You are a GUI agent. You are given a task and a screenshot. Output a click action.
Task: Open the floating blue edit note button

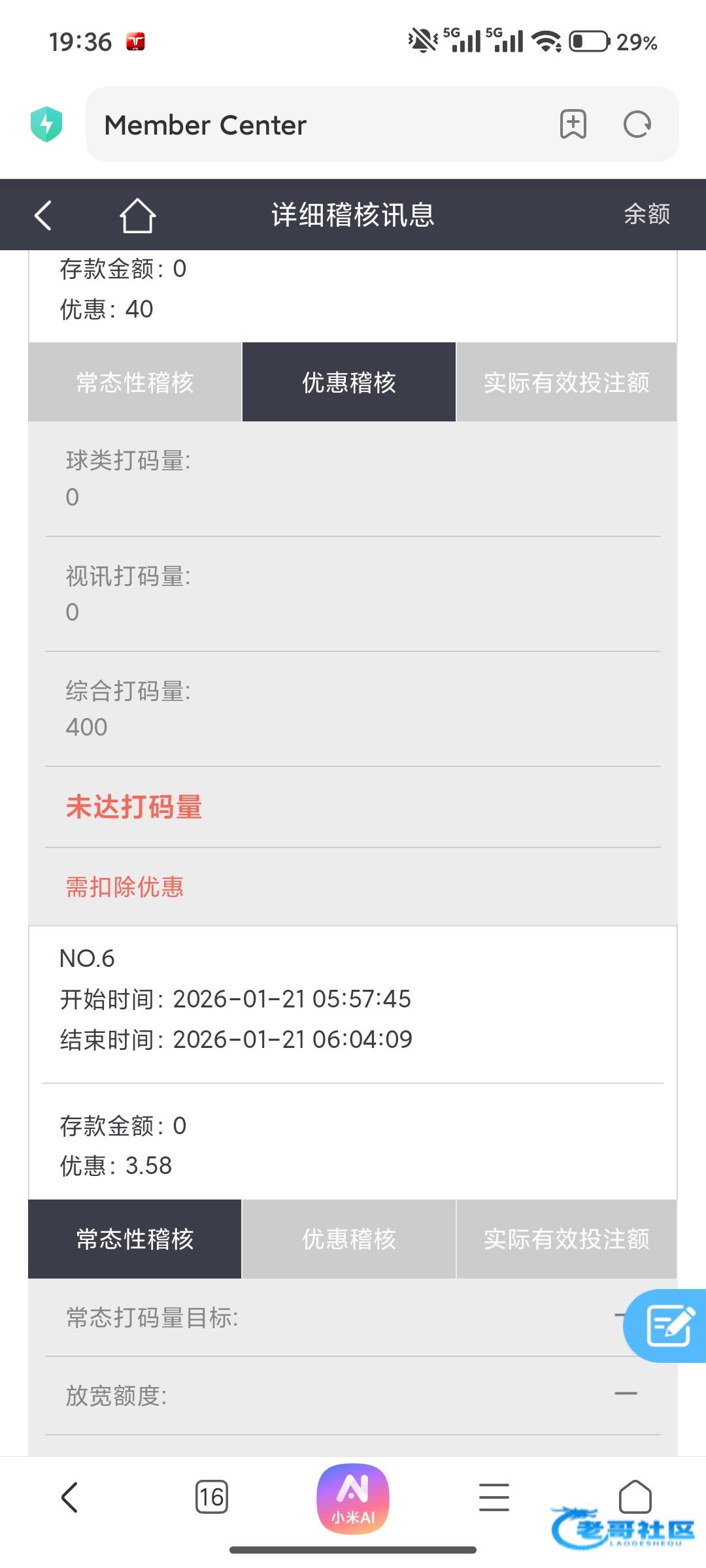pyautogui.click(x=668, y=1326)
